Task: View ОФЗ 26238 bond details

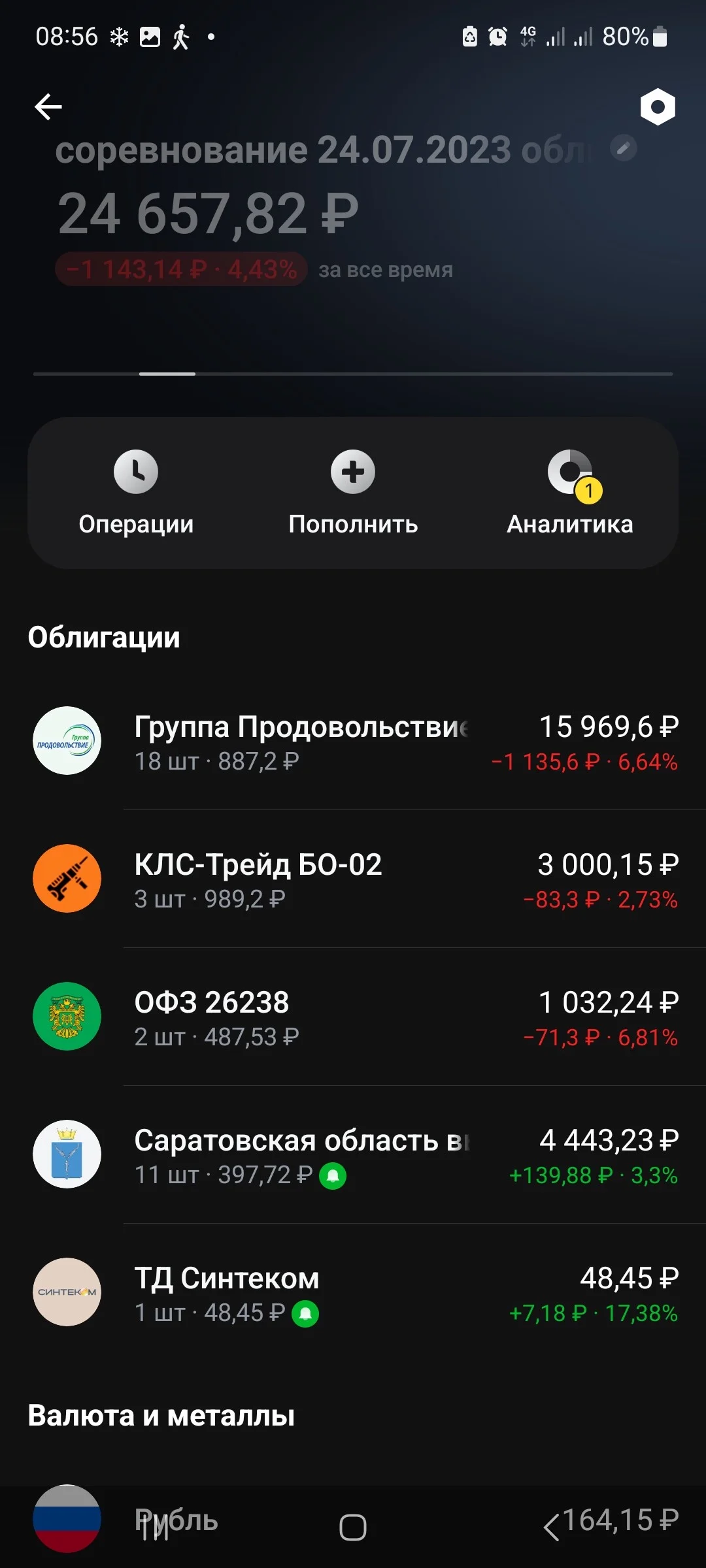Action: [353, 1017]
